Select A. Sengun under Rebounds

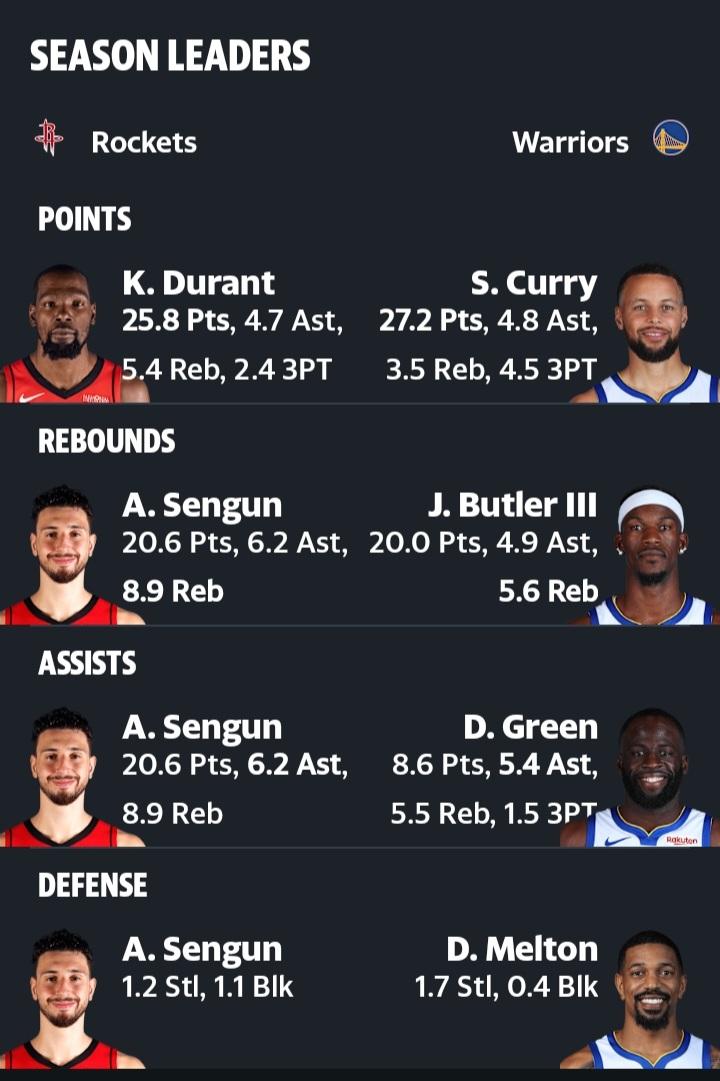tap(202, 505)
